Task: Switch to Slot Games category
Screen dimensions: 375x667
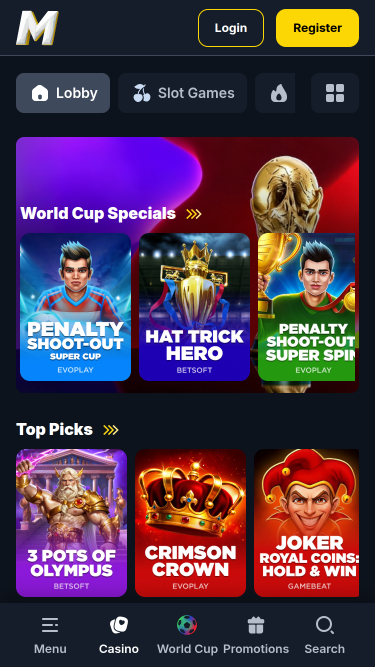Action: click(x=182, y=93)
